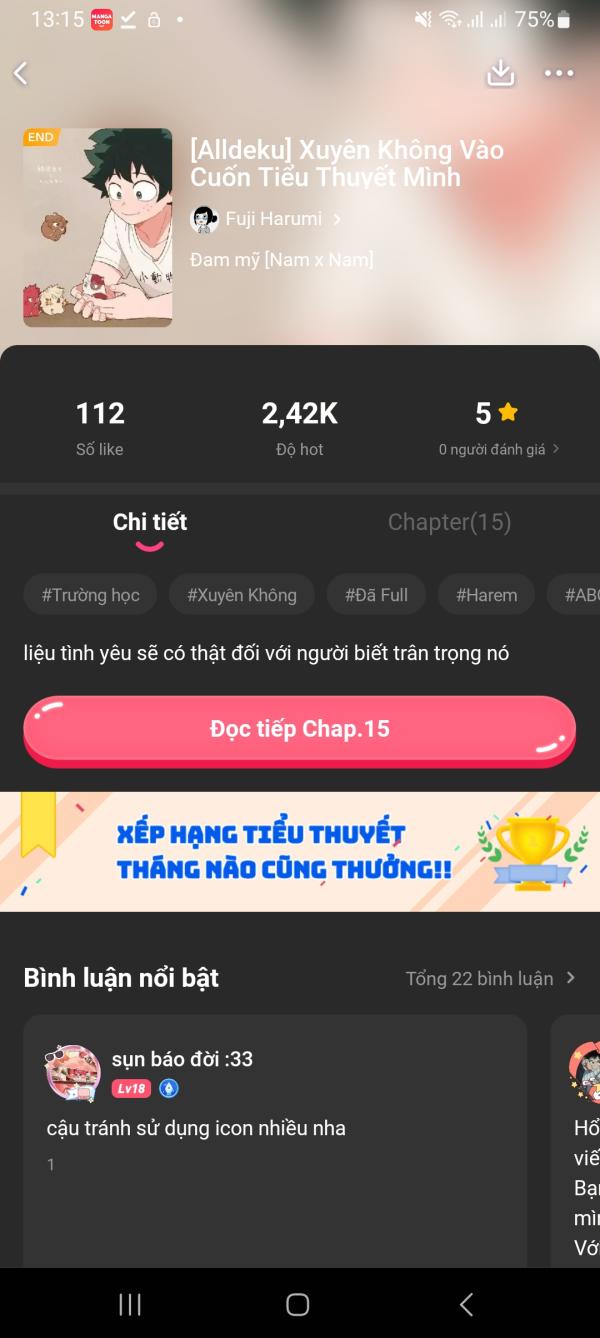Go to the phone's home screen
Image resolution: width=600 pixels, height=1338 pixels.
tap(298, 1304)
